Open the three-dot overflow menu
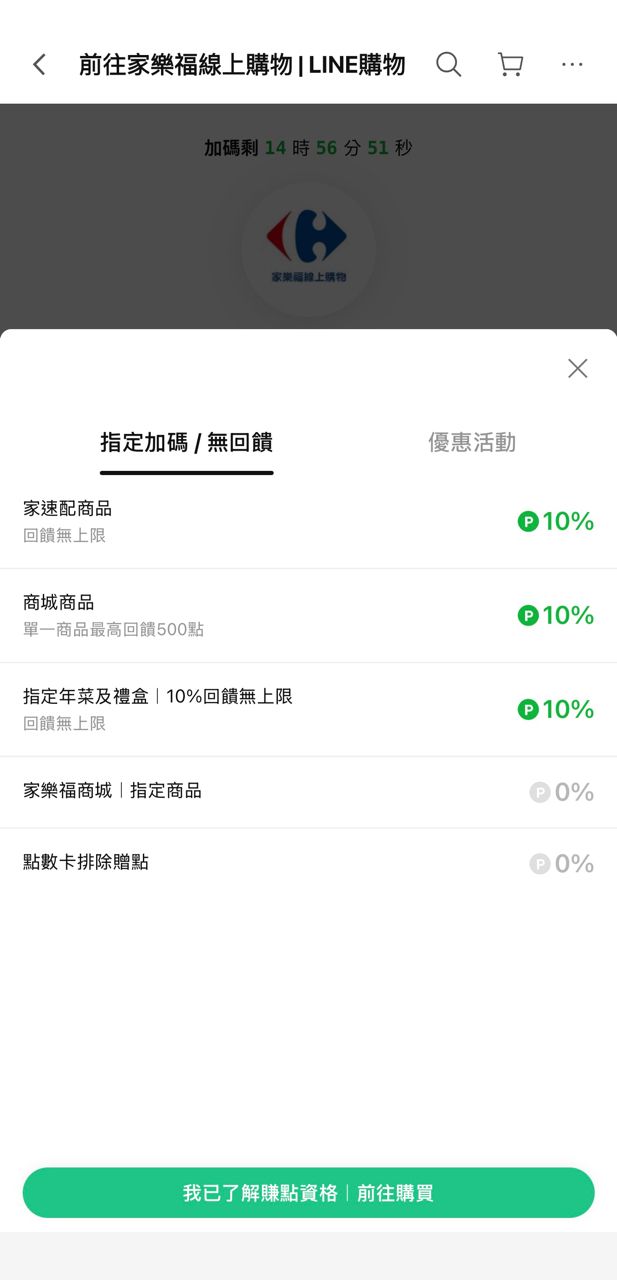 point(572,65)
